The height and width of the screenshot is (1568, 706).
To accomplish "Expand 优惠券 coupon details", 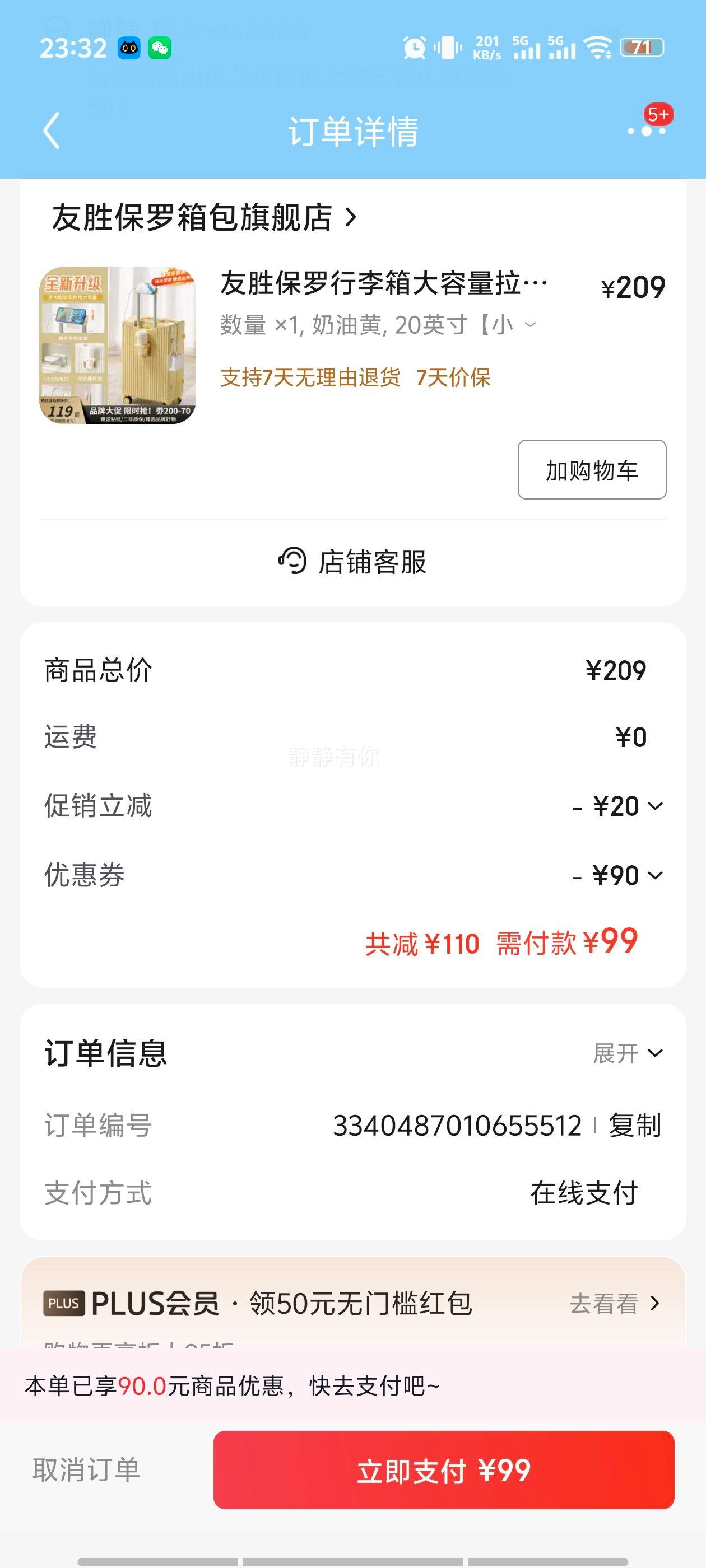I will pos(654,876).
